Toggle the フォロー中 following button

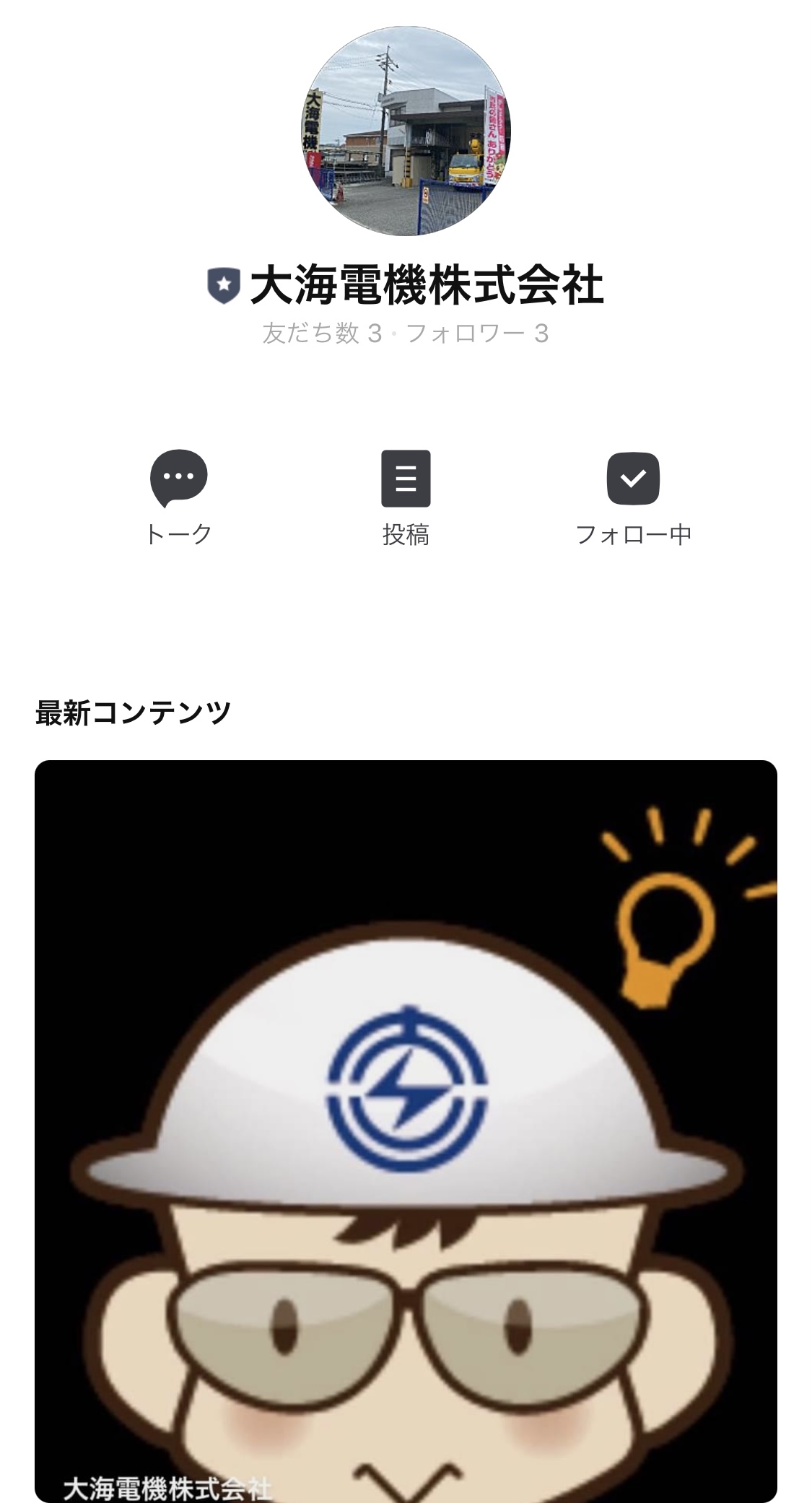pyautogui.click(x=633, y=497)
